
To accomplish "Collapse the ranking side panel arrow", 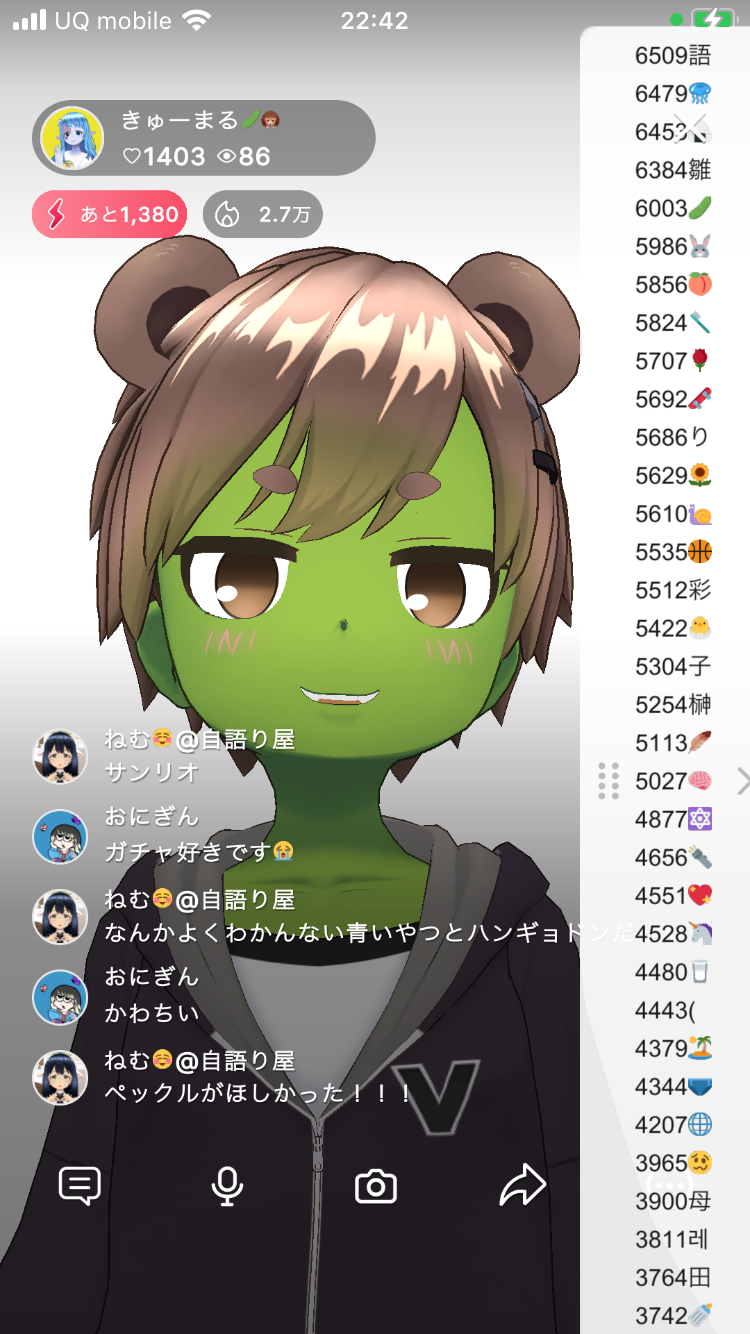I will [x=741, y=781].
